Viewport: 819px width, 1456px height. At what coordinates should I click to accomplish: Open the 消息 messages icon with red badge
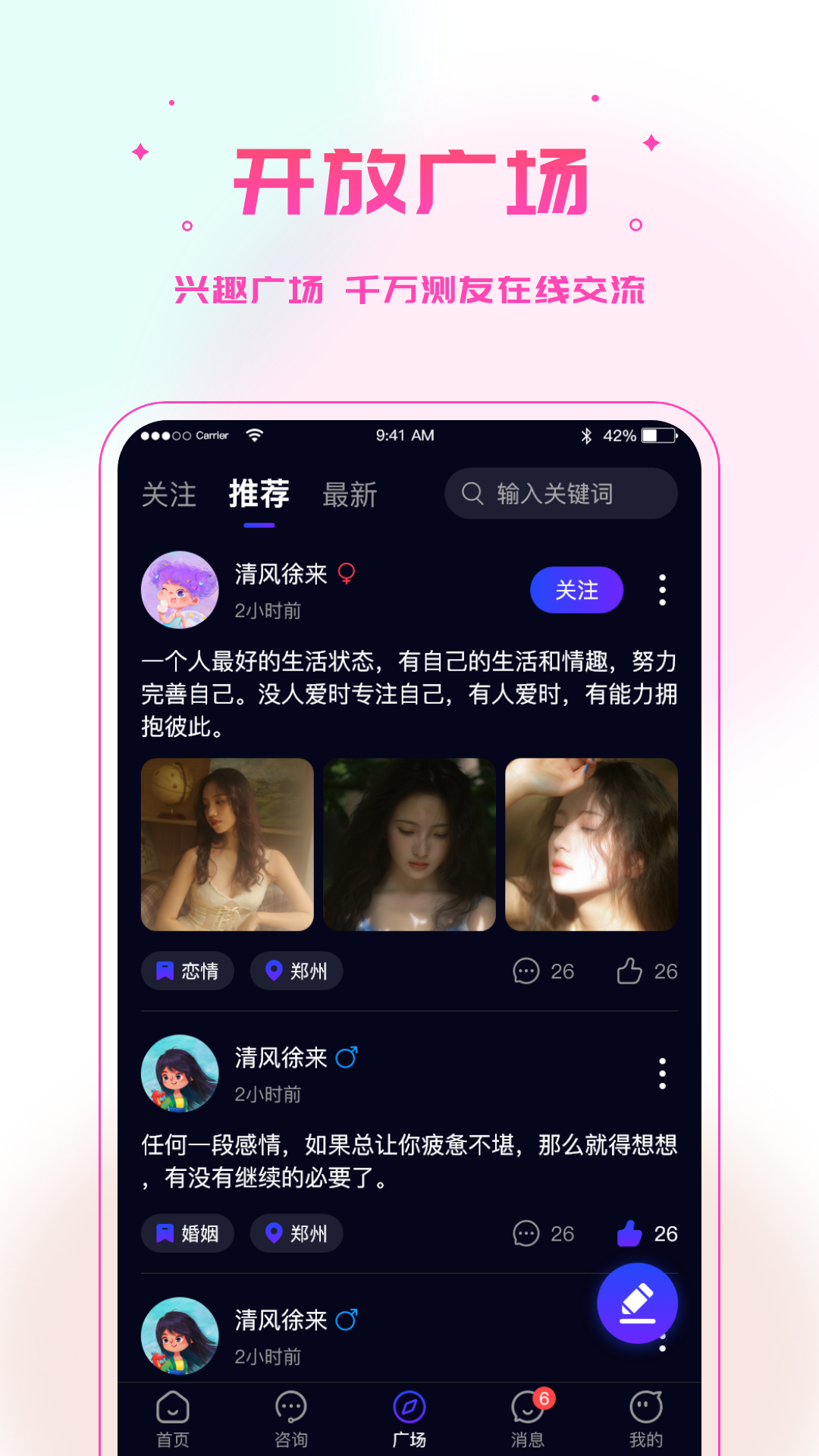tap(526, 1407)
